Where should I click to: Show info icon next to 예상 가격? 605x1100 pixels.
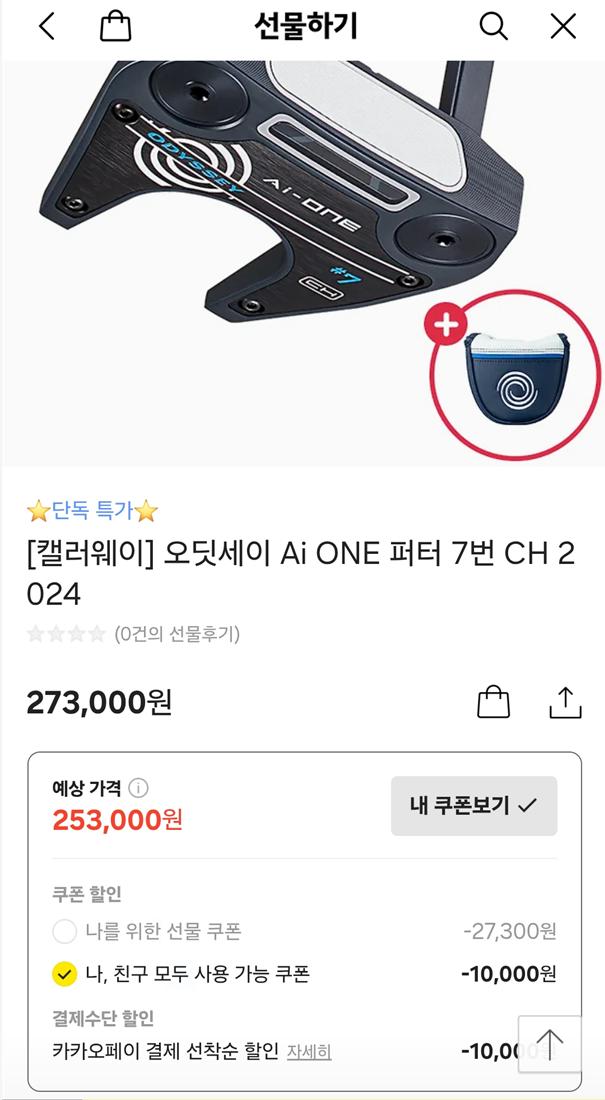(x=138, y=789)
